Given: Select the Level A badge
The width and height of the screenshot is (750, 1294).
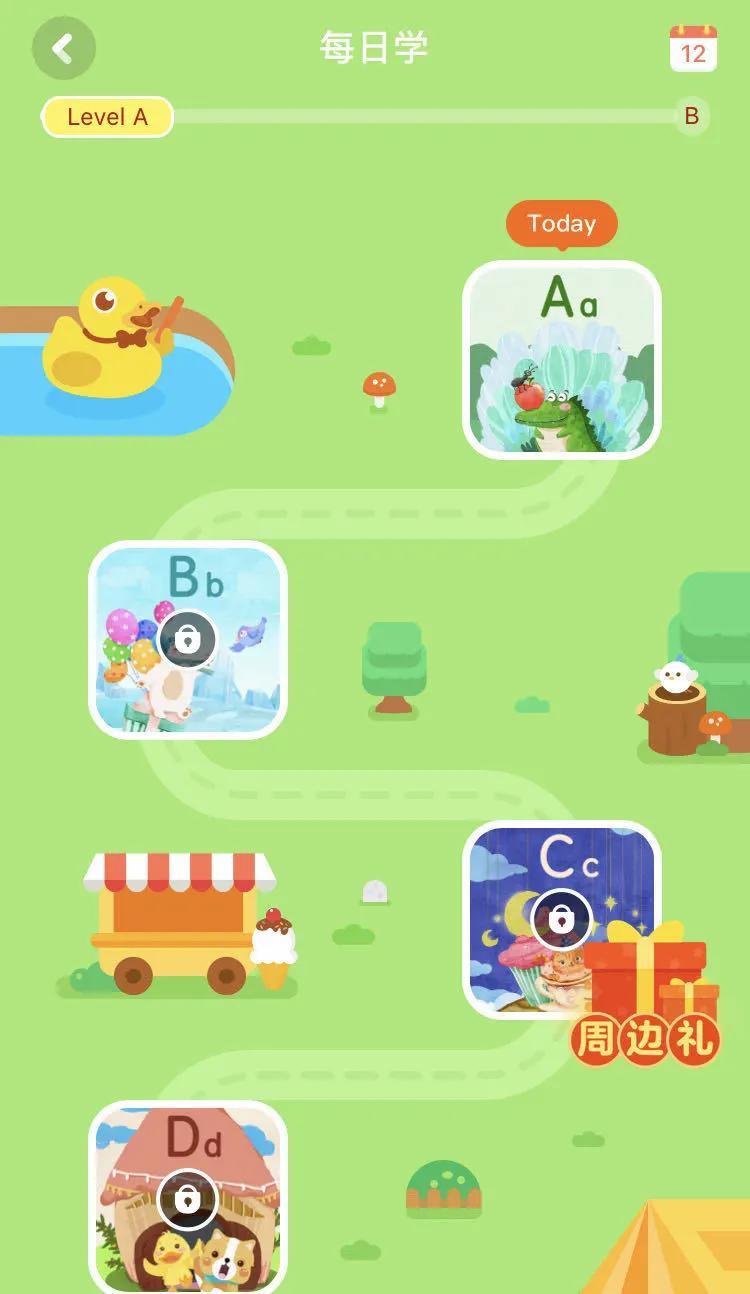Looking at the screenshot, I should 107,117.
